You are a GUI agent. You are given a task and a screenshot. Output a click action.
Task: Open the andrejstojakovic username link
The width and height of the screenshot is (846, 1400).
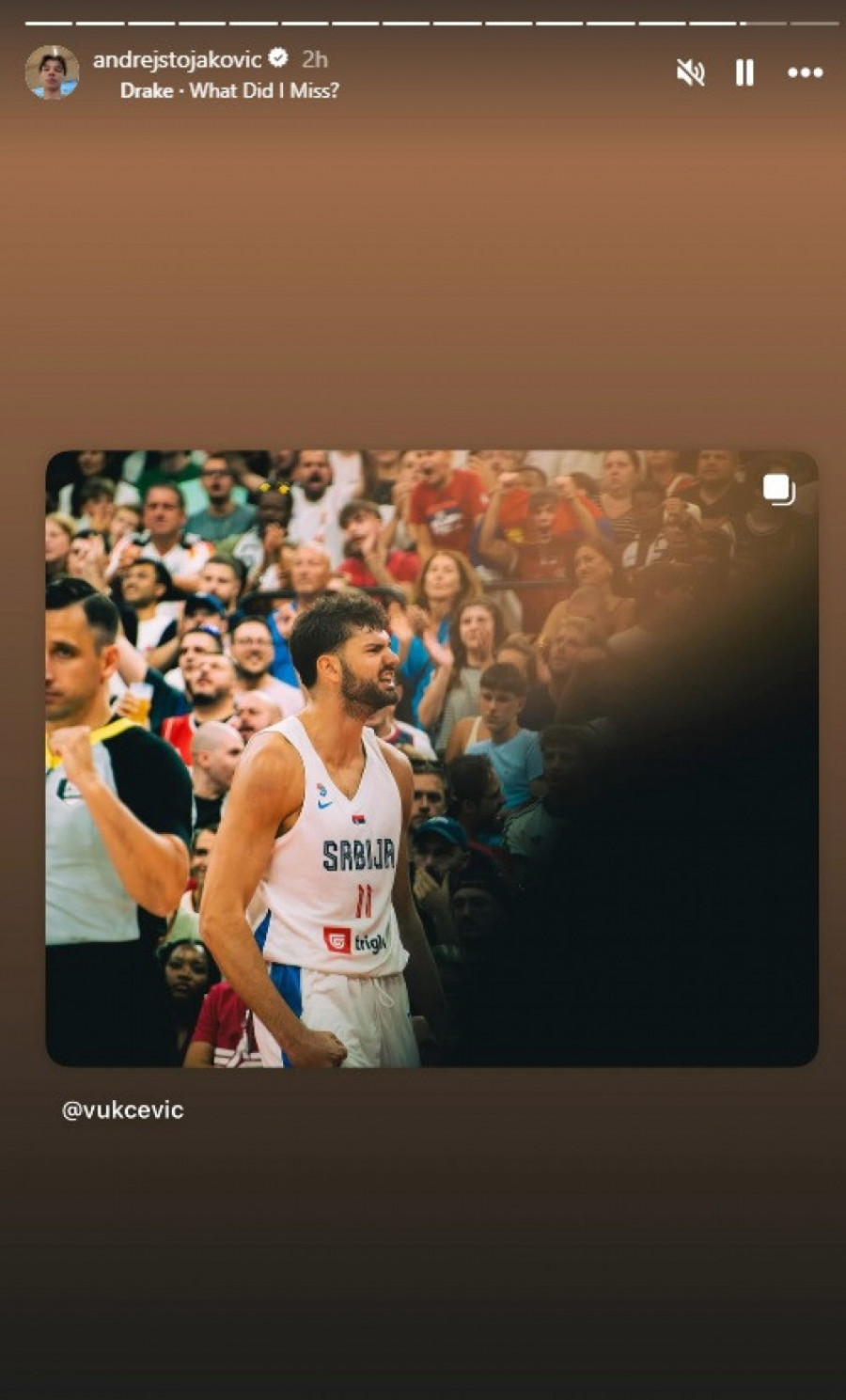[178, 59]
